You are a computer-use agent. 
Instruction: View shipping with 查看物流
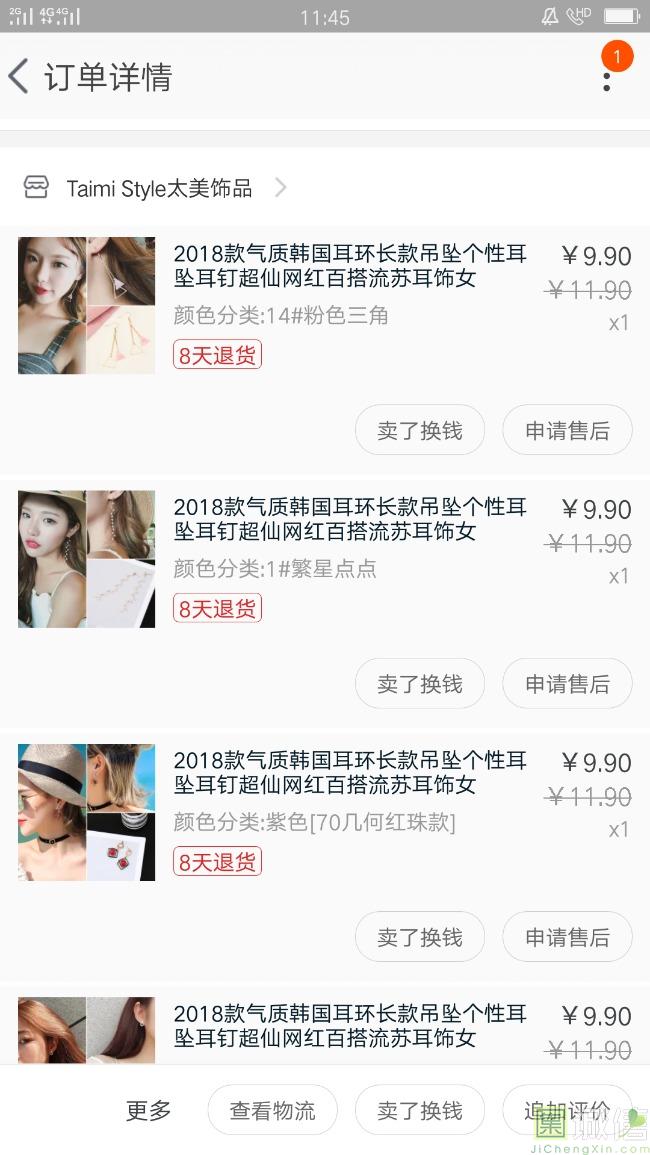pyautogui.click(x=272, y=1110)
